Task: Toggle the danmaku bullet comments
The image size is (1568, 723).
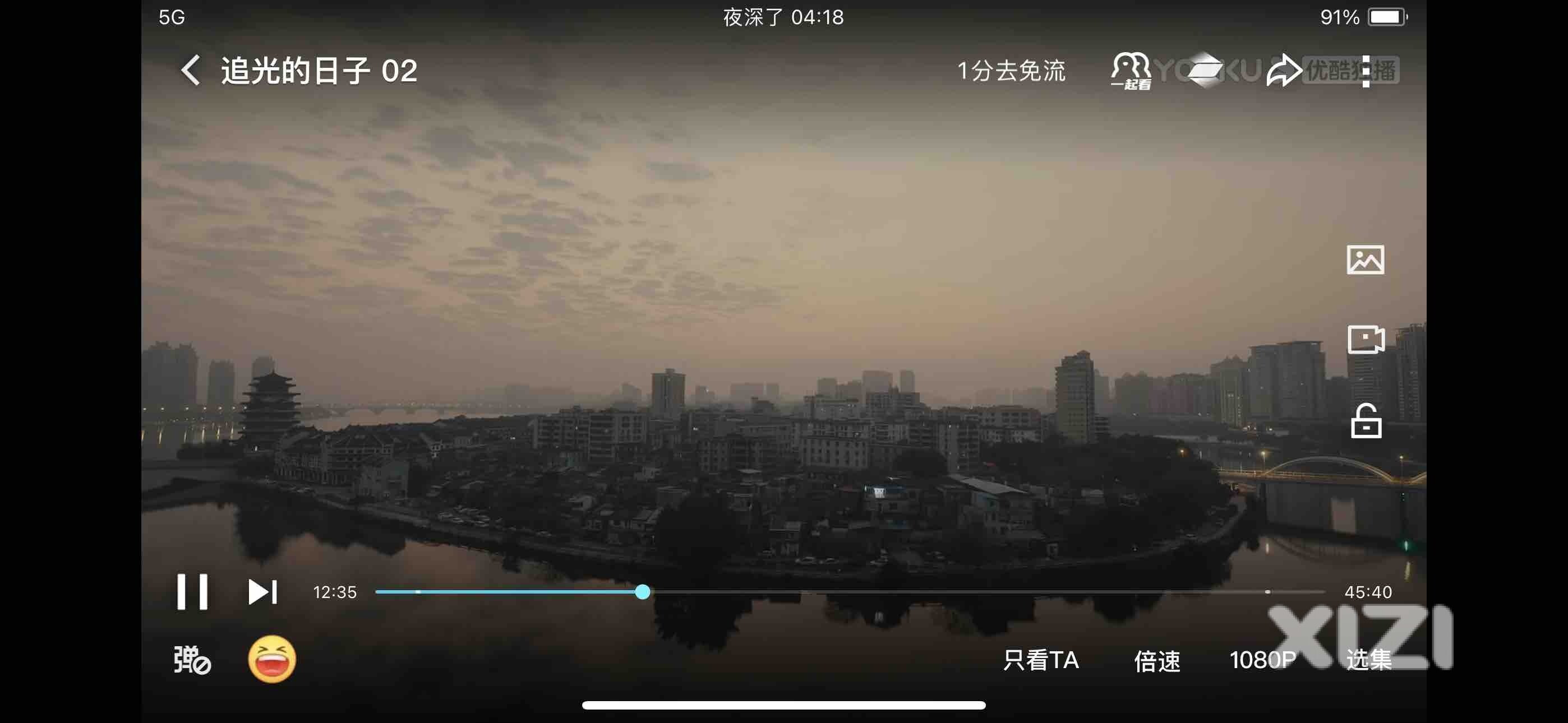Action: tap(192, 660)
